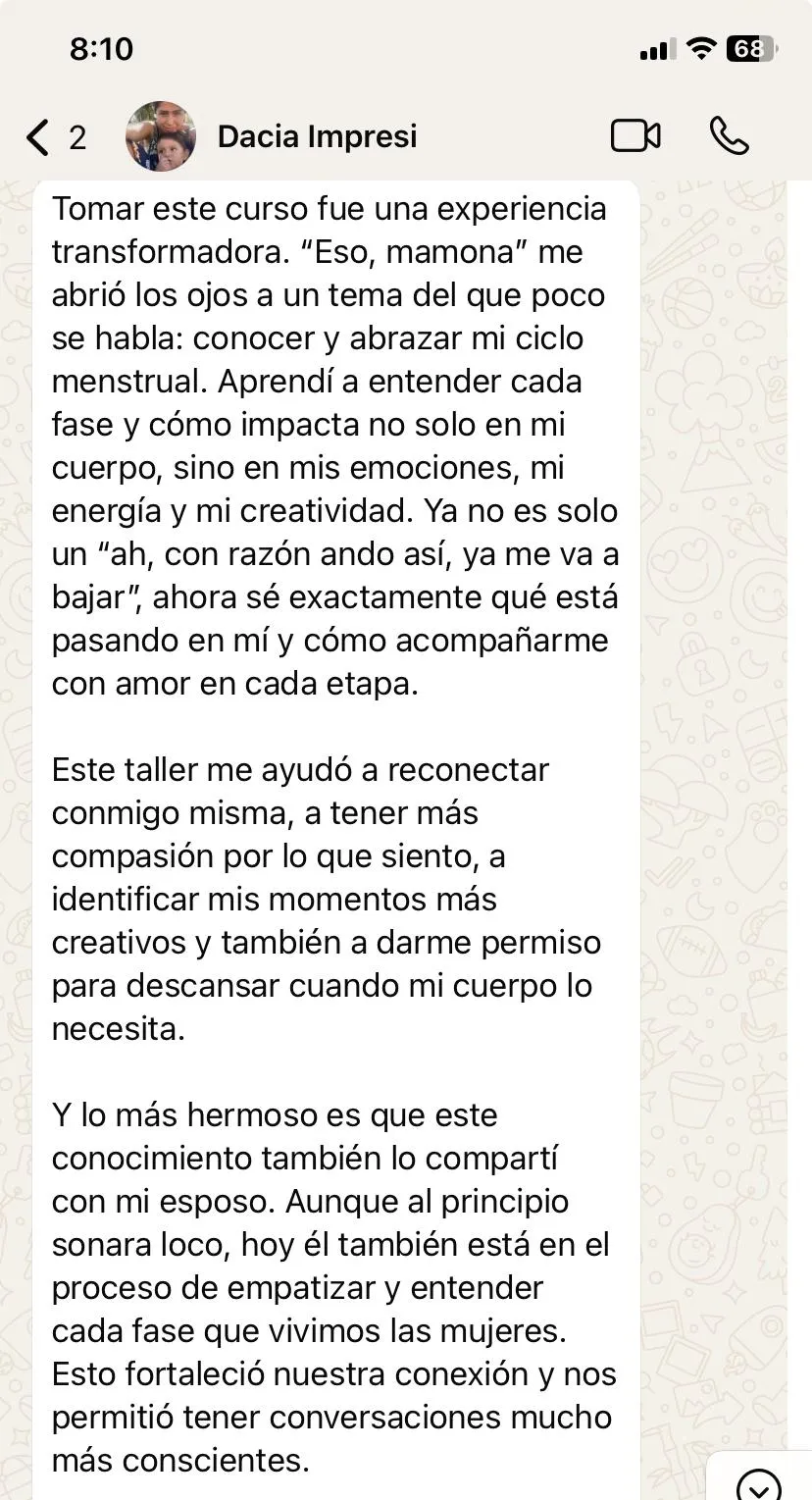This screenshot has height=1500, width=812.
Task: Tap Dacia Impresi's profile picture
Action: click(161, 136)
